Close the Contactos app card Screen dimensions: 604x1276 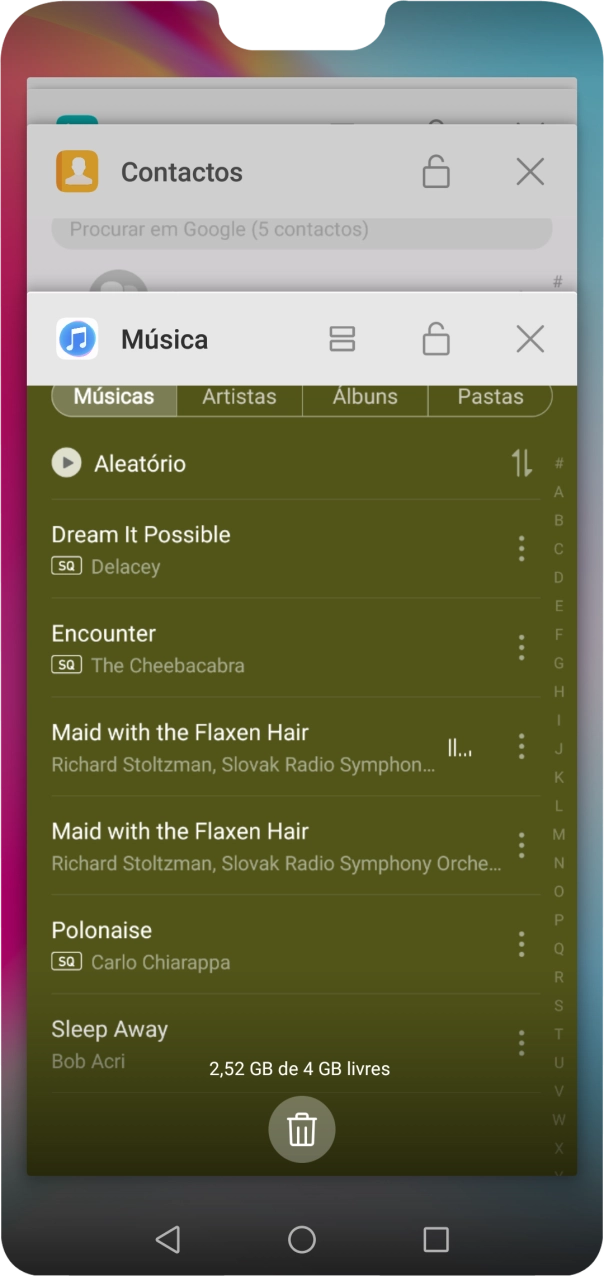point(530,172)
